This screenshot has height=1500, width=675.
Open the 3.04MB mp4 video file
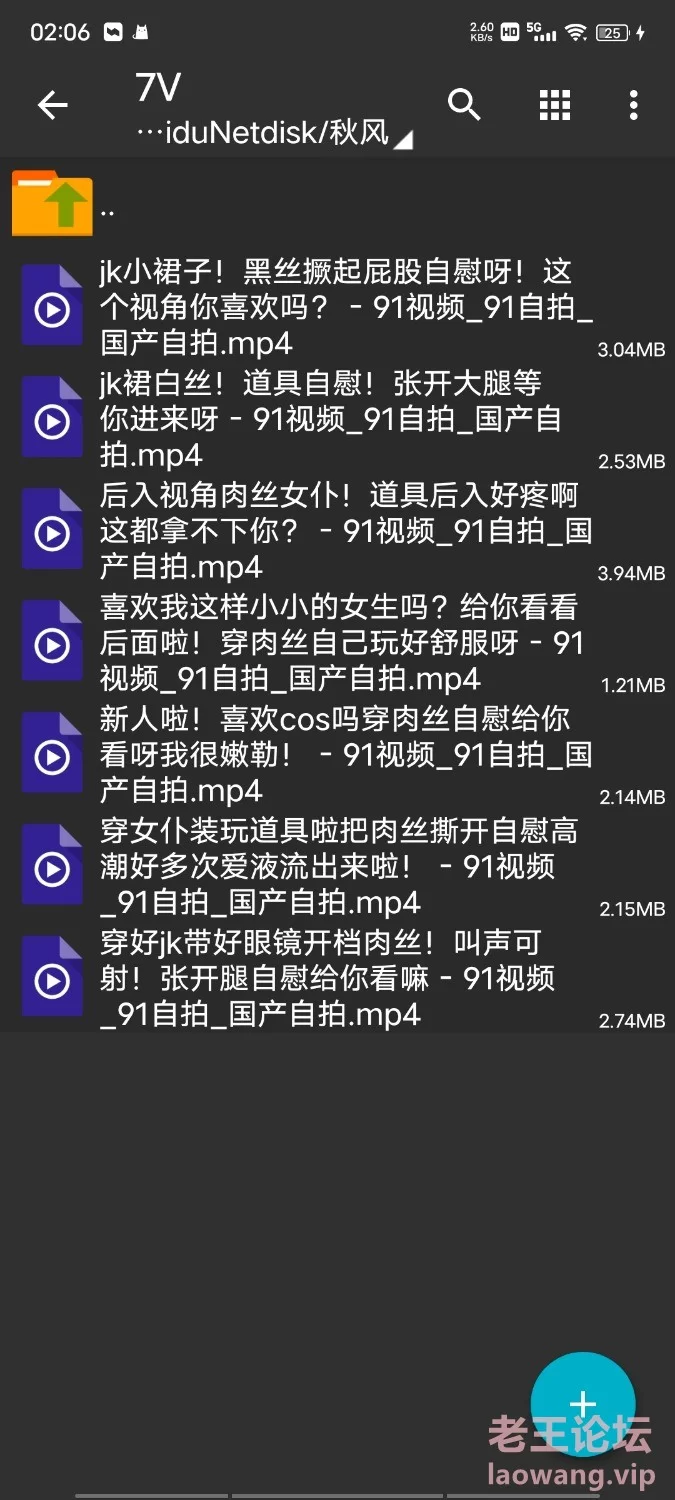coord(337,308)
